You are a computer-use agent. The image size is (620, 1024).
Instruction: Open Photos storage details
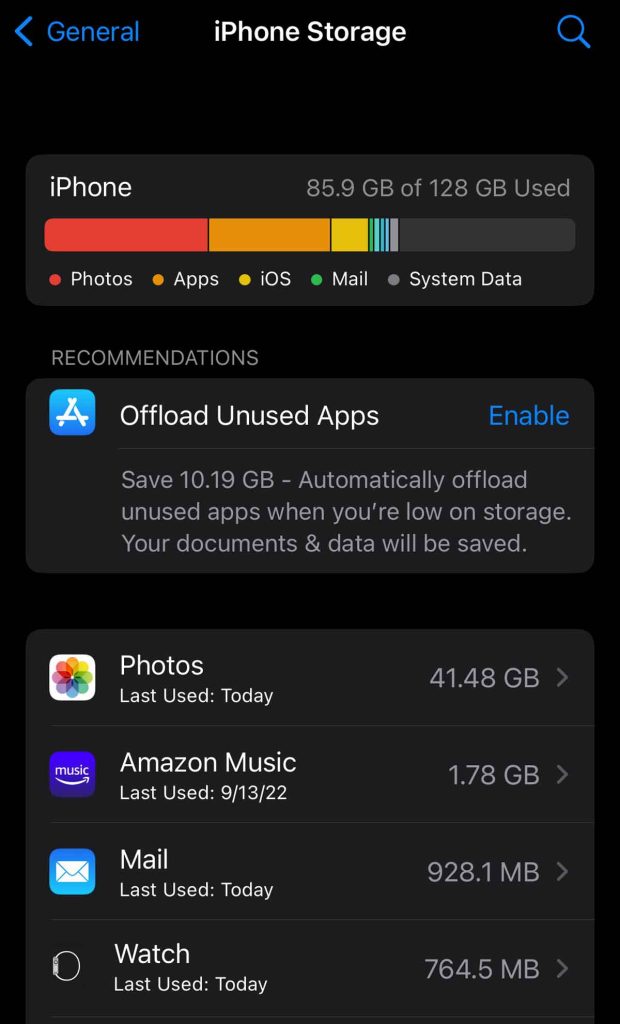[310, 678]
